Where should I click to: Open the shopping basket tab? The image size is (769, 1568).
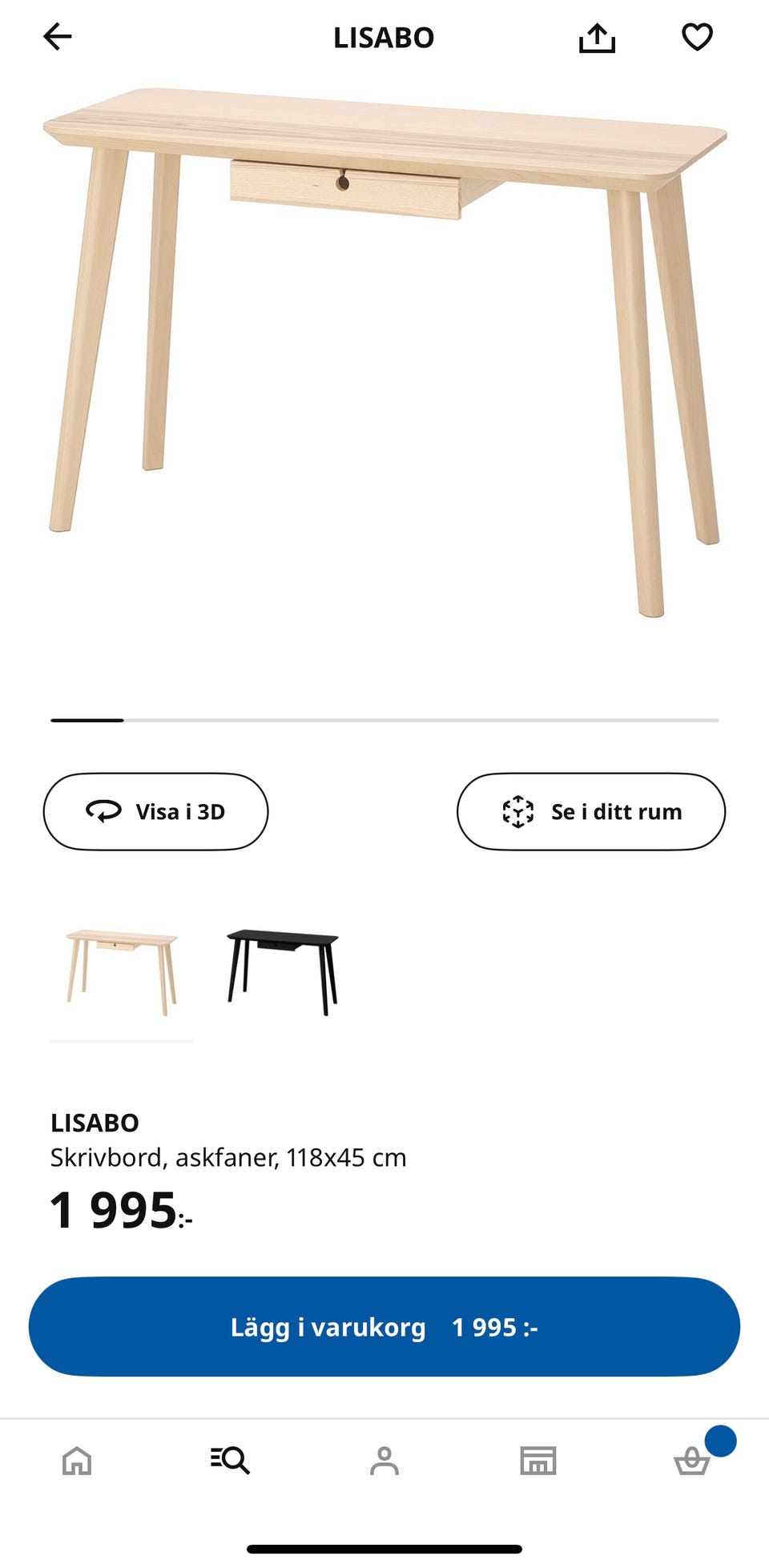point(692,1461)
